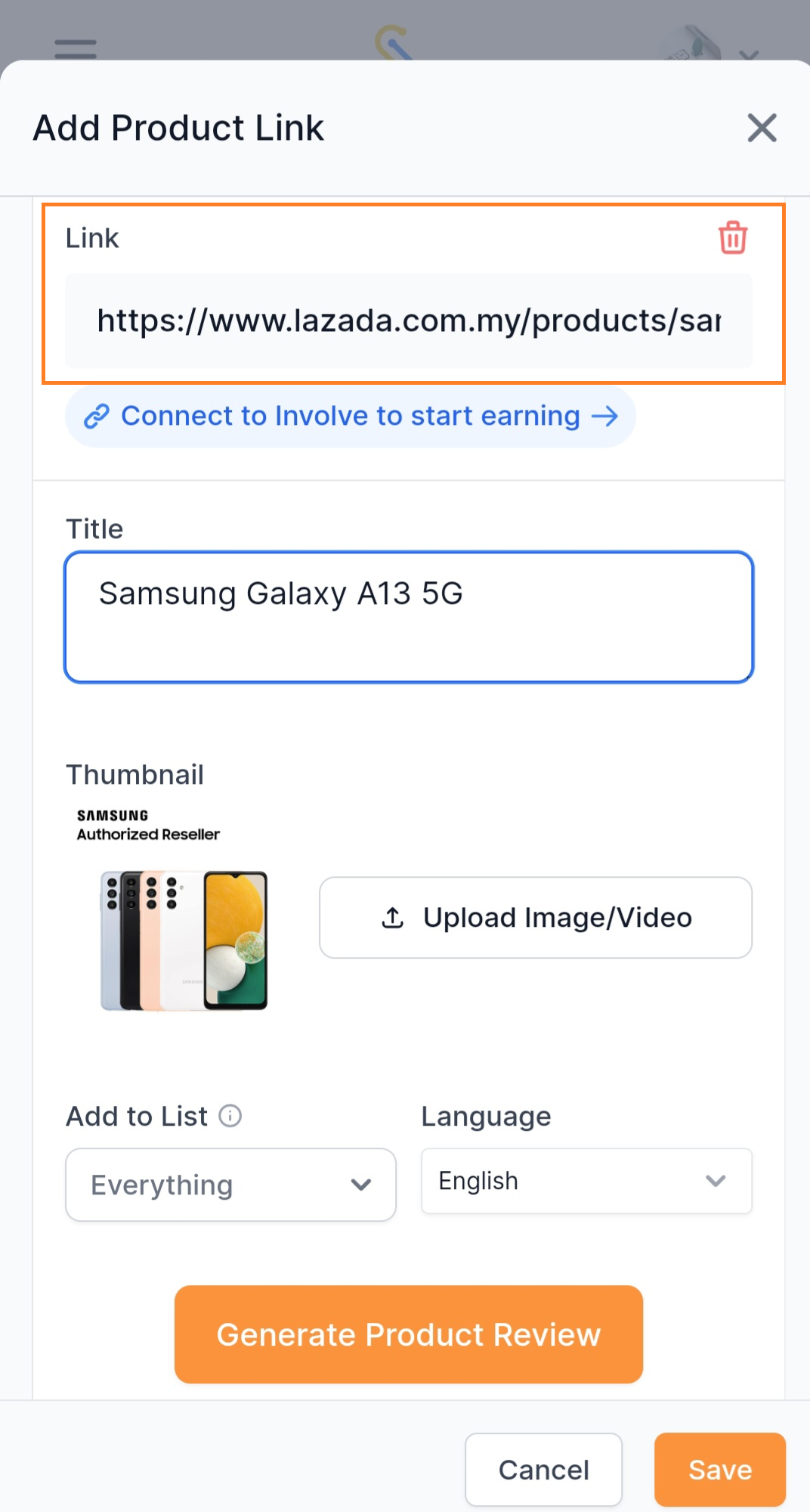The height and width of the screenshot is (1512, 810).
Task: Click the Samsung Galaxy phones thumbnail
Action: pos(183,940)
